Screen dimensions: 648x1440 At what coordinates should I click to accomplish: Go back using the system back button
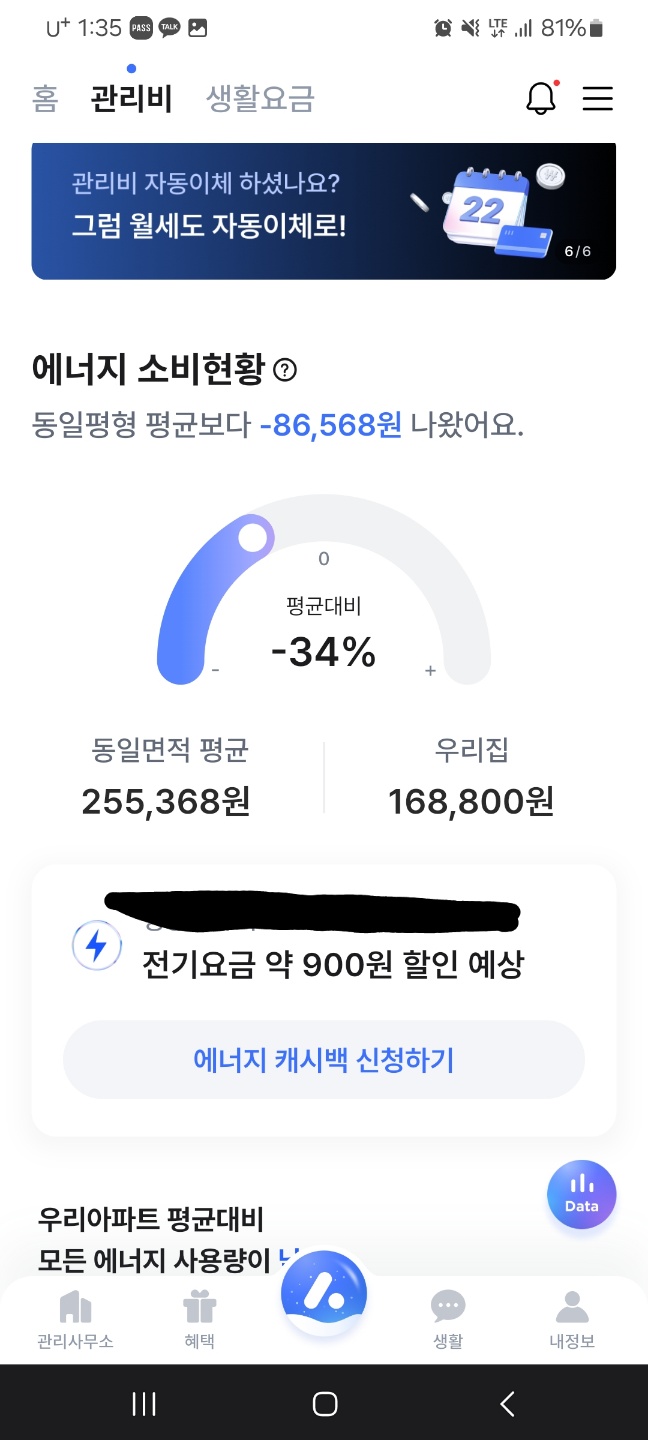[x=507, y=1404]
